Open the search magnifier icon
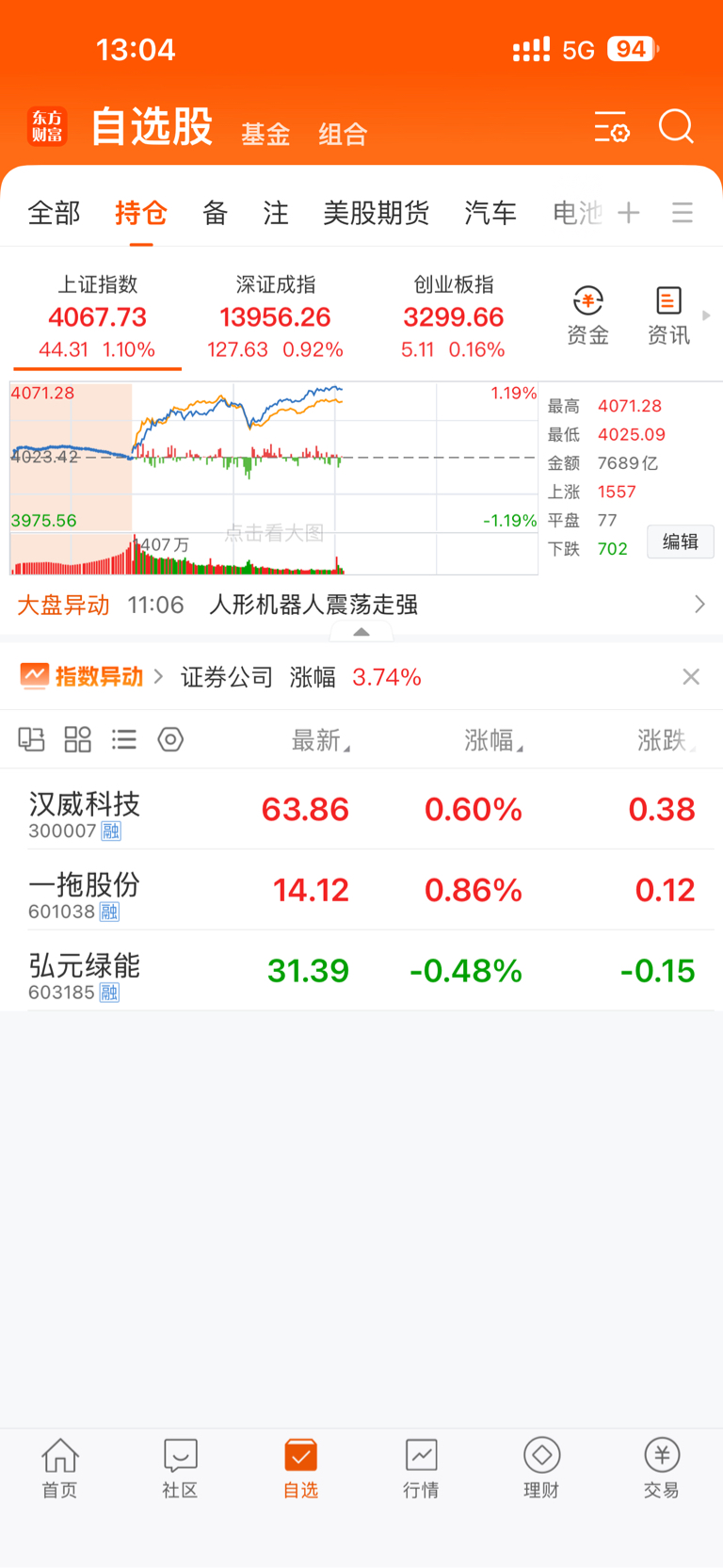Screen dimensions: 723x1568 click(676, 126)
